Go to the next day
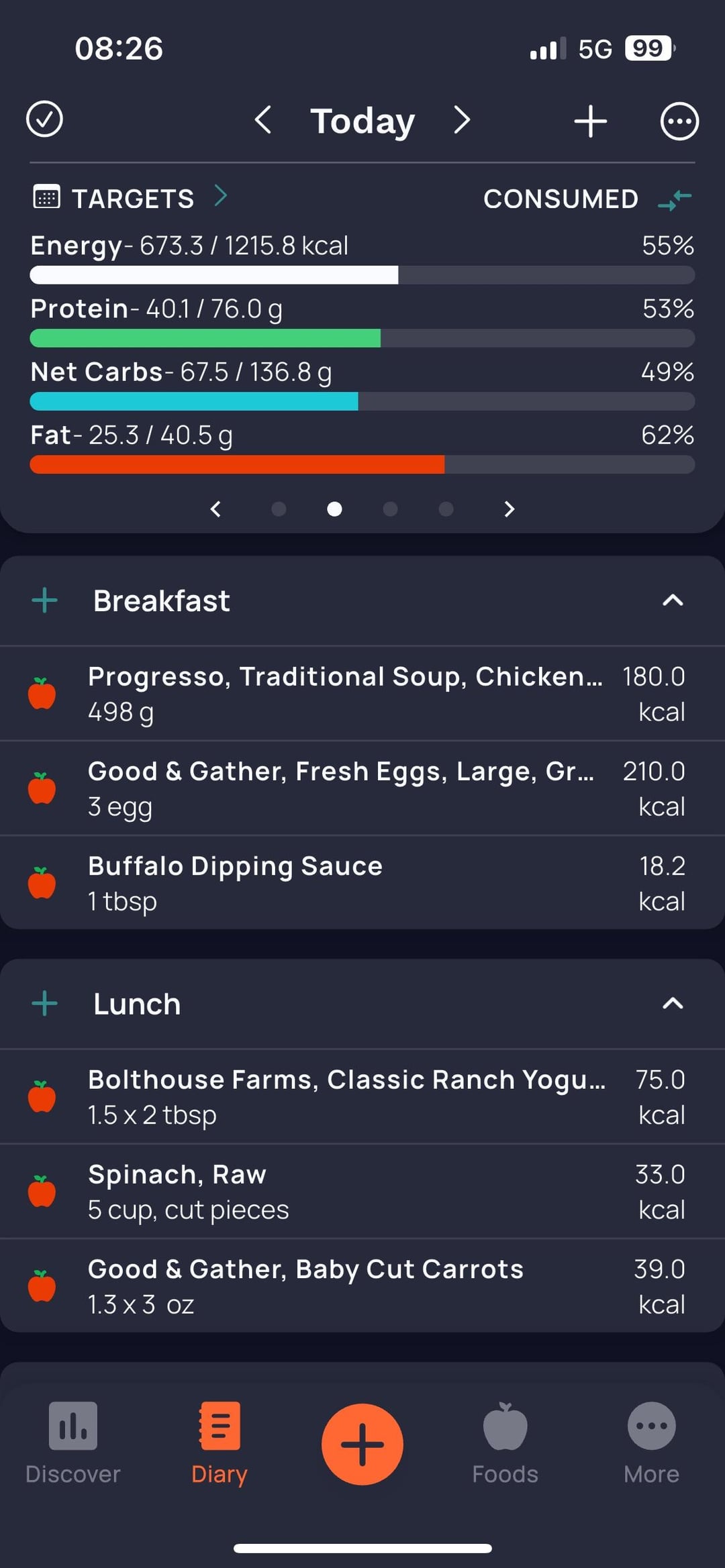The width and height of the screenshot is (725, 1568). pyautogui.click(x=462, y=120)
